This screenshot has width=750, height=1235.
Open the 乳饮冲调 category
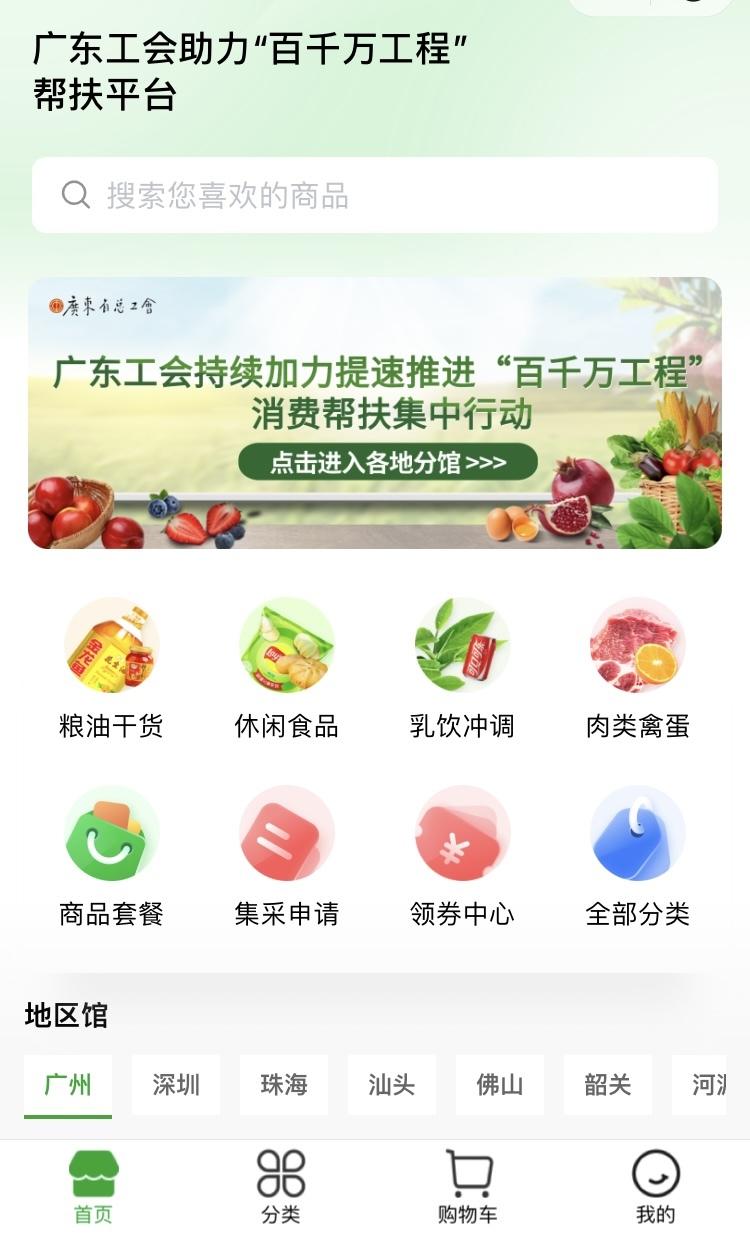pyautogui.click(x=462, y=667)
